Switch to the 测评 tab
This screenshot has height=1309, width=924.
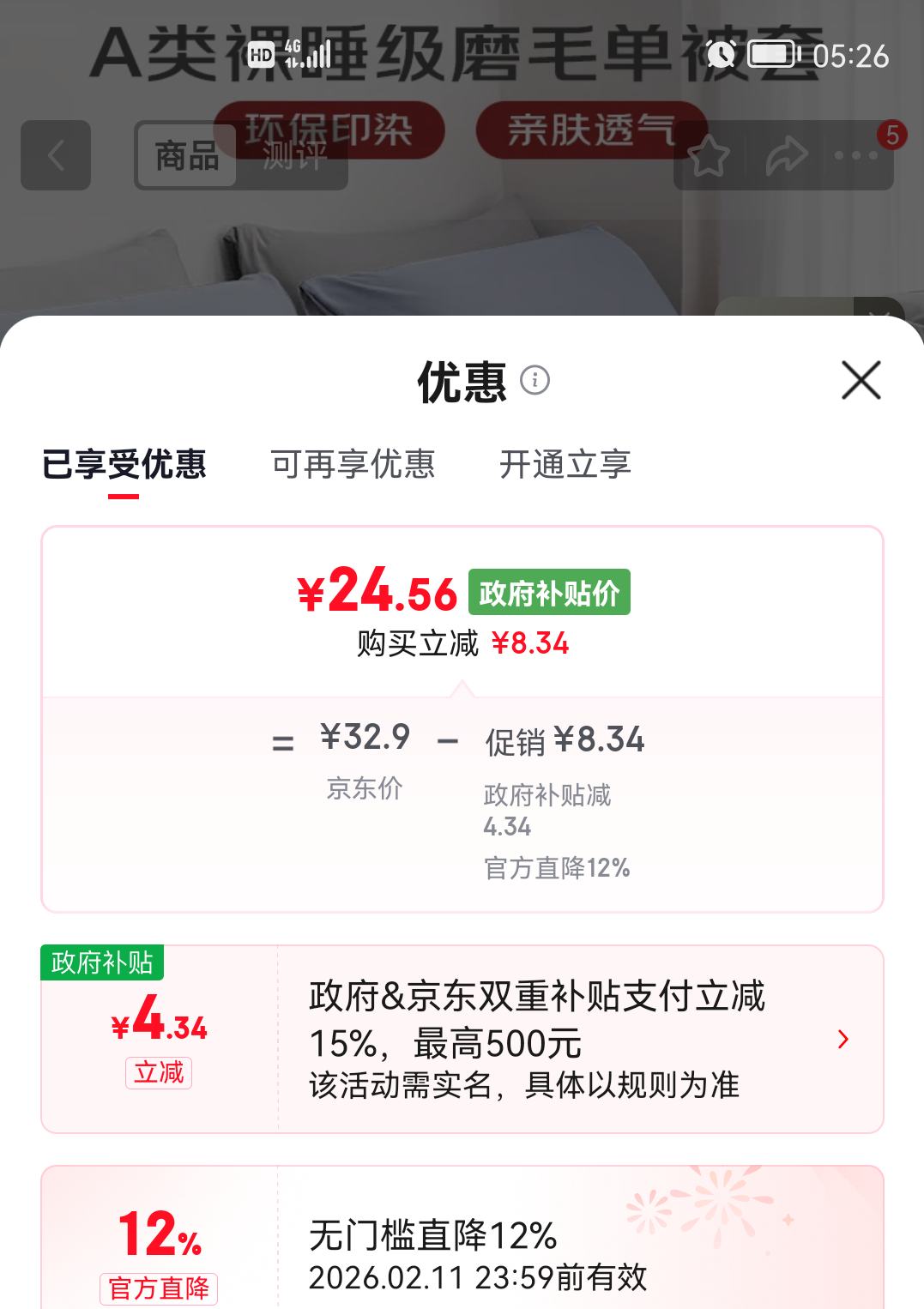[x=293, y=157]
